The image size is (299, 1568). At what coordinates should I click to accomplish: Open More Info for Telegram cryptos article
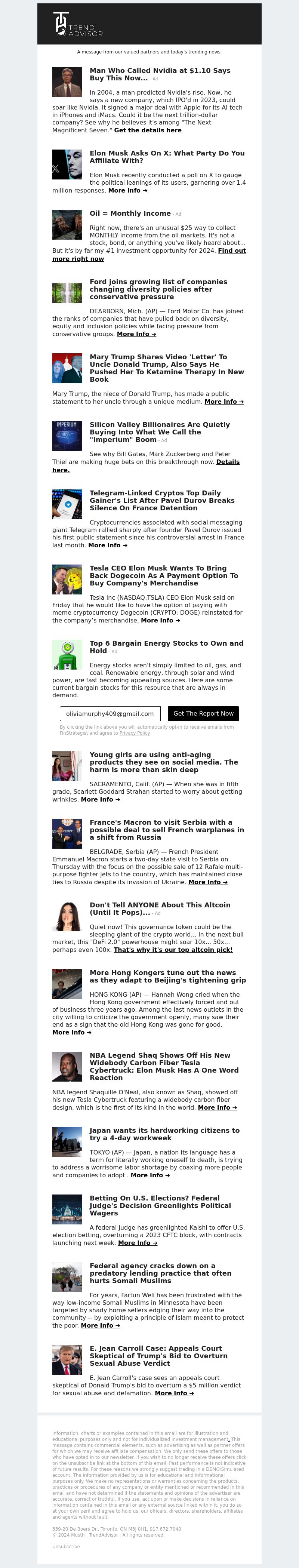coord(107,545)
